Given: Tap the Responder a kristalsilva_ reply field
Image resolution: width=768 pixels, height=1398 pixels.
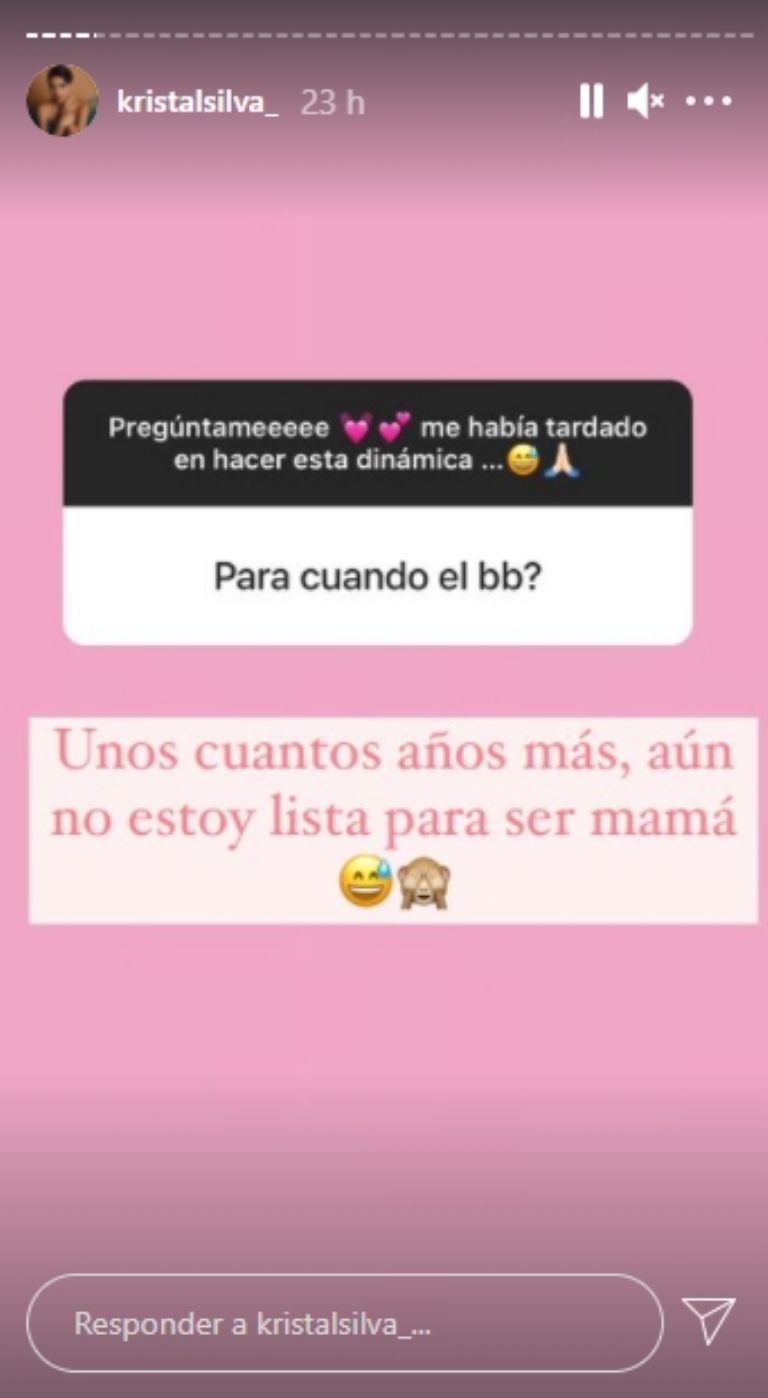Looking at the screenshot, I should pos(344,1323).
